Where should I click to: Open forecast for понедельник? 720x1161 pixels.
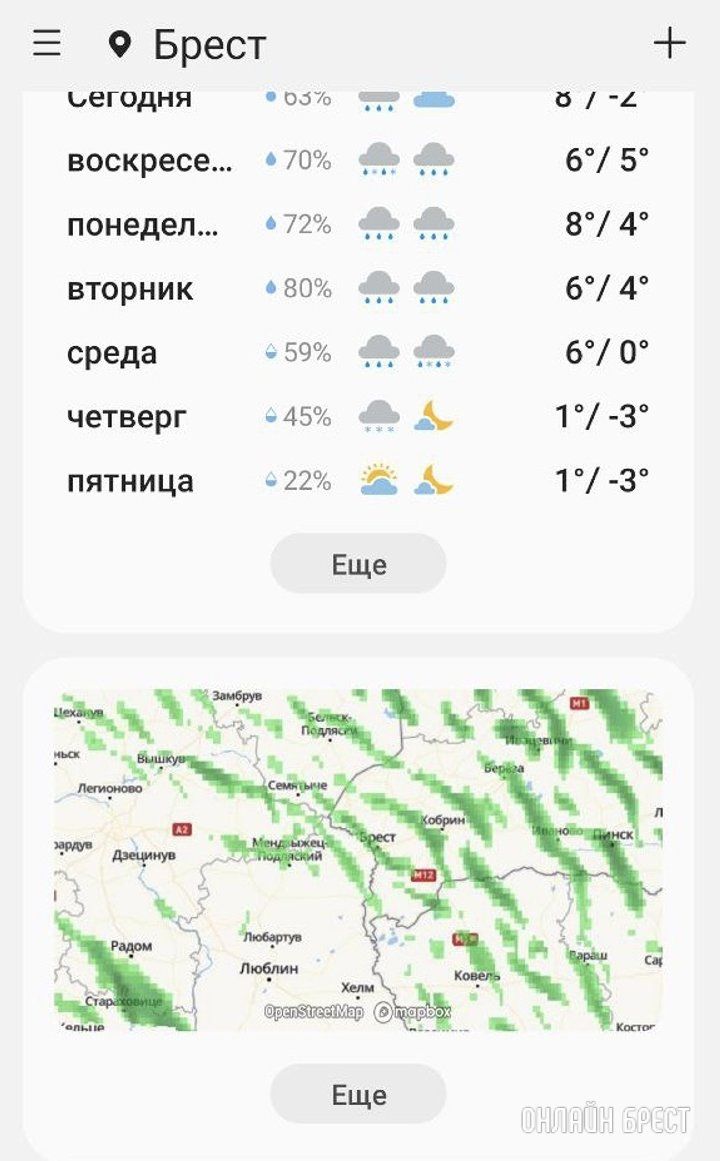pos(358,224)
